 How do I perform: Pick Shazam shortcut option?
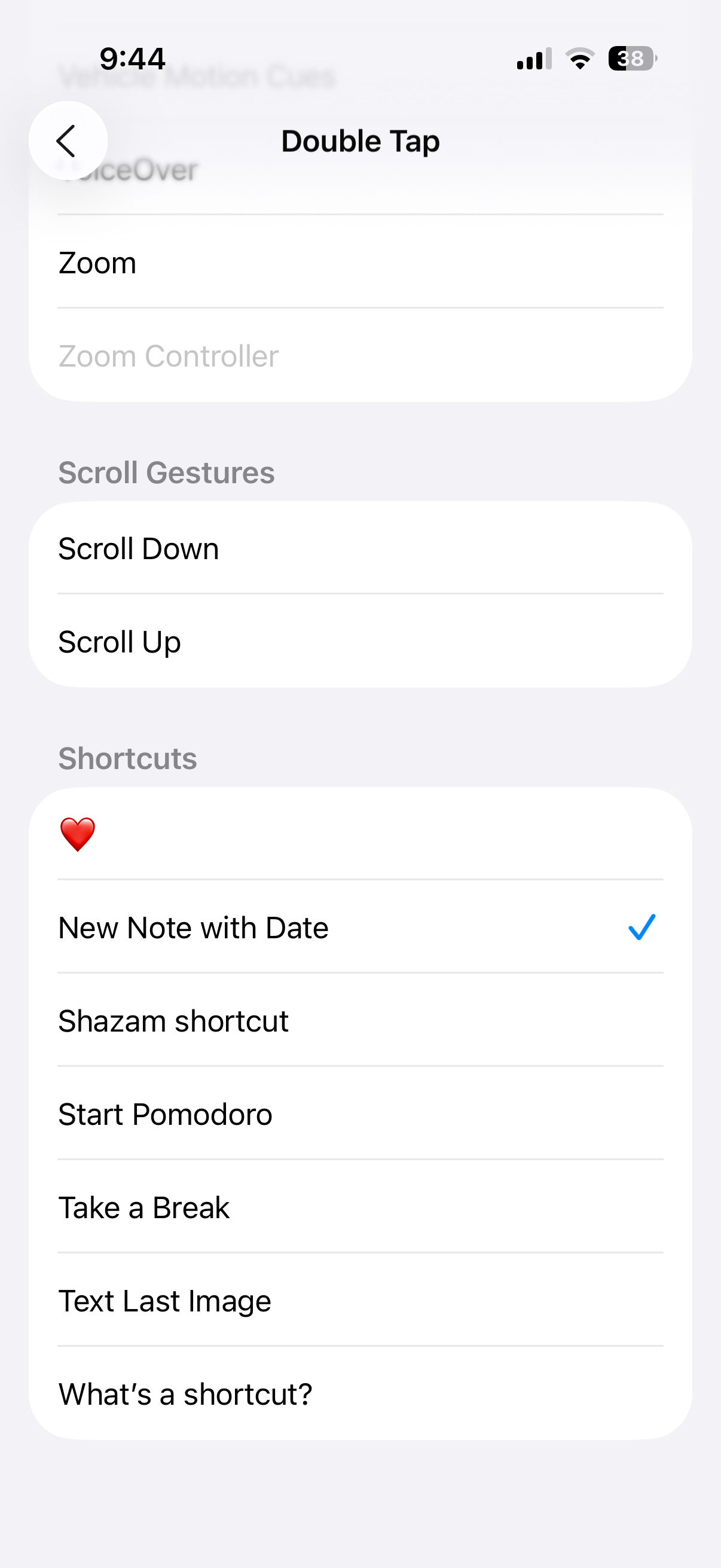click(359, 1020)
